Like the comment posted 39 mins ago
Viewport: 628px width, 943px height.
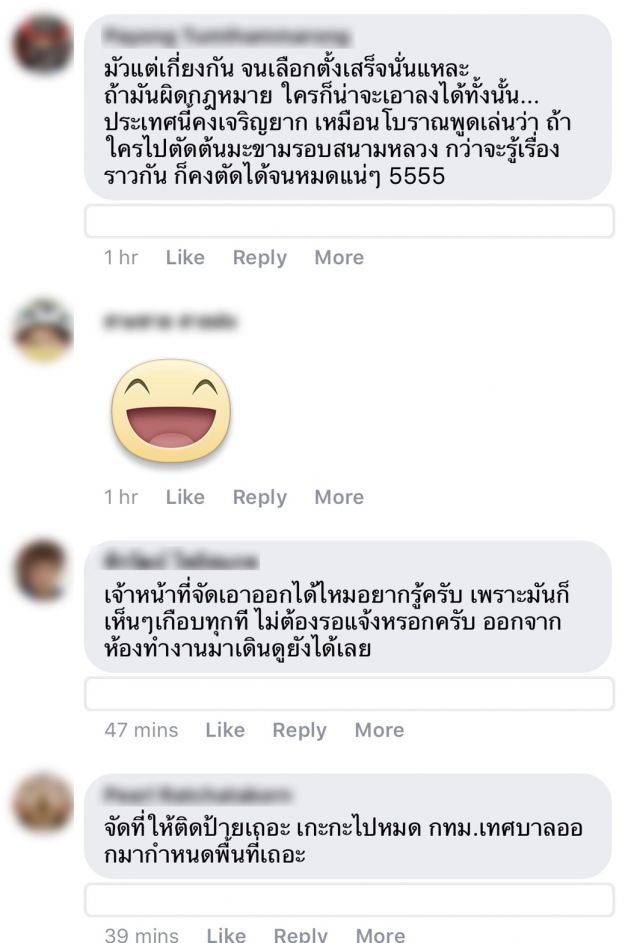(x=225, y=935)
